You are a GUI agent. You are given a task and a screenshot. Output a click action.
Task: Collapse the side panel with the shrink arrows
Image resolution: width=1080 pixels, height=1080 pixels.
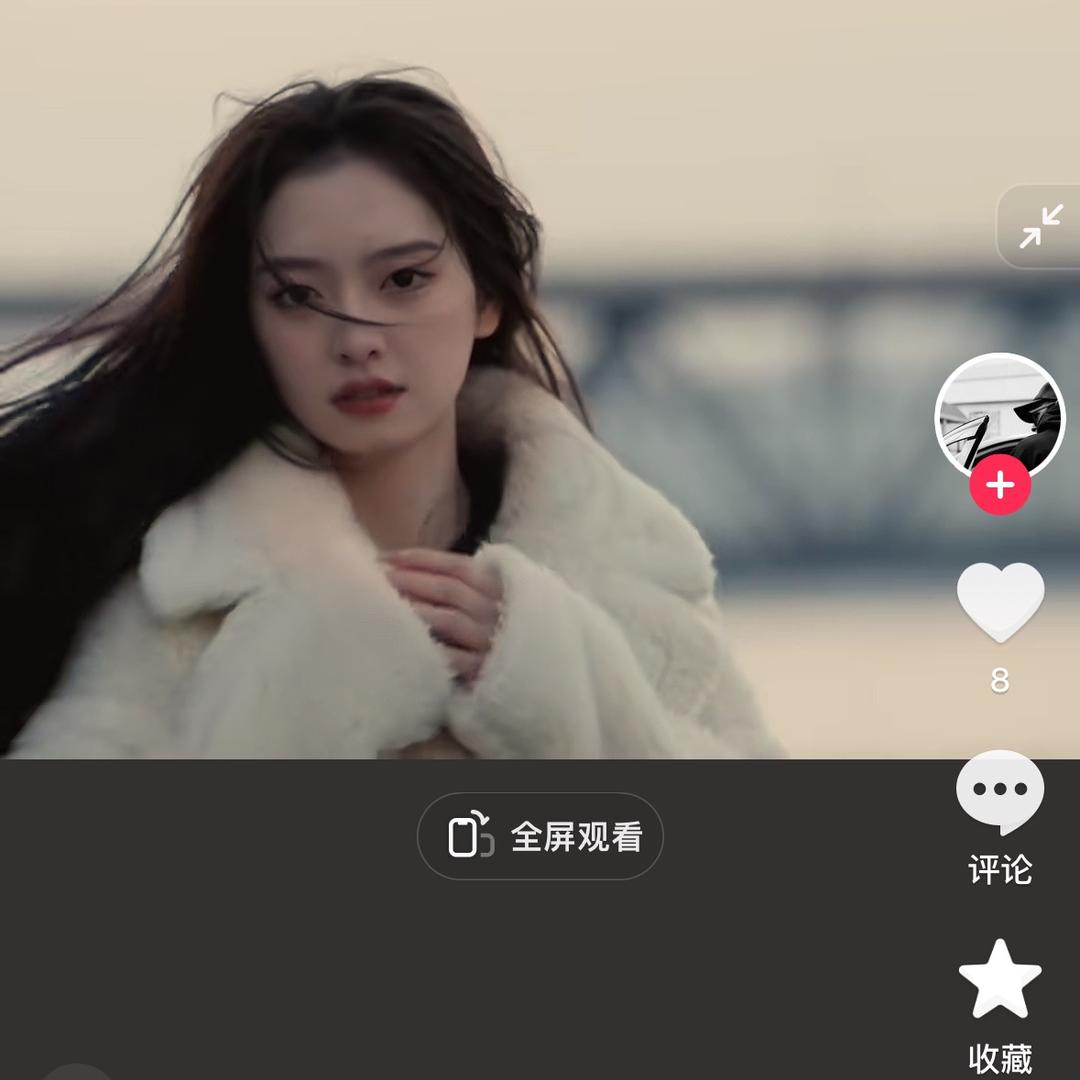click(x=1041, y=226)
